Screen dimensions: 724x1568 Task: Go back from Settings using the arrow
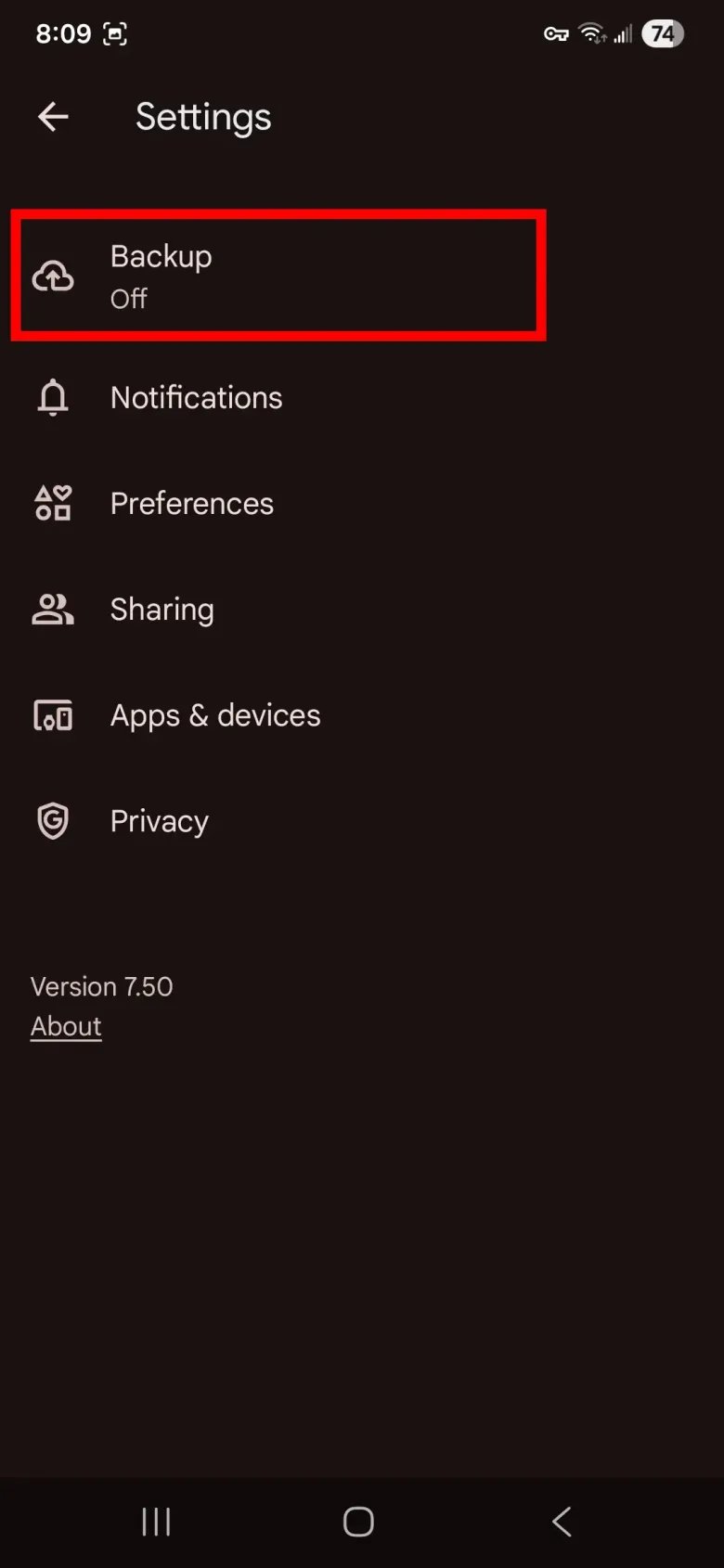53,117
